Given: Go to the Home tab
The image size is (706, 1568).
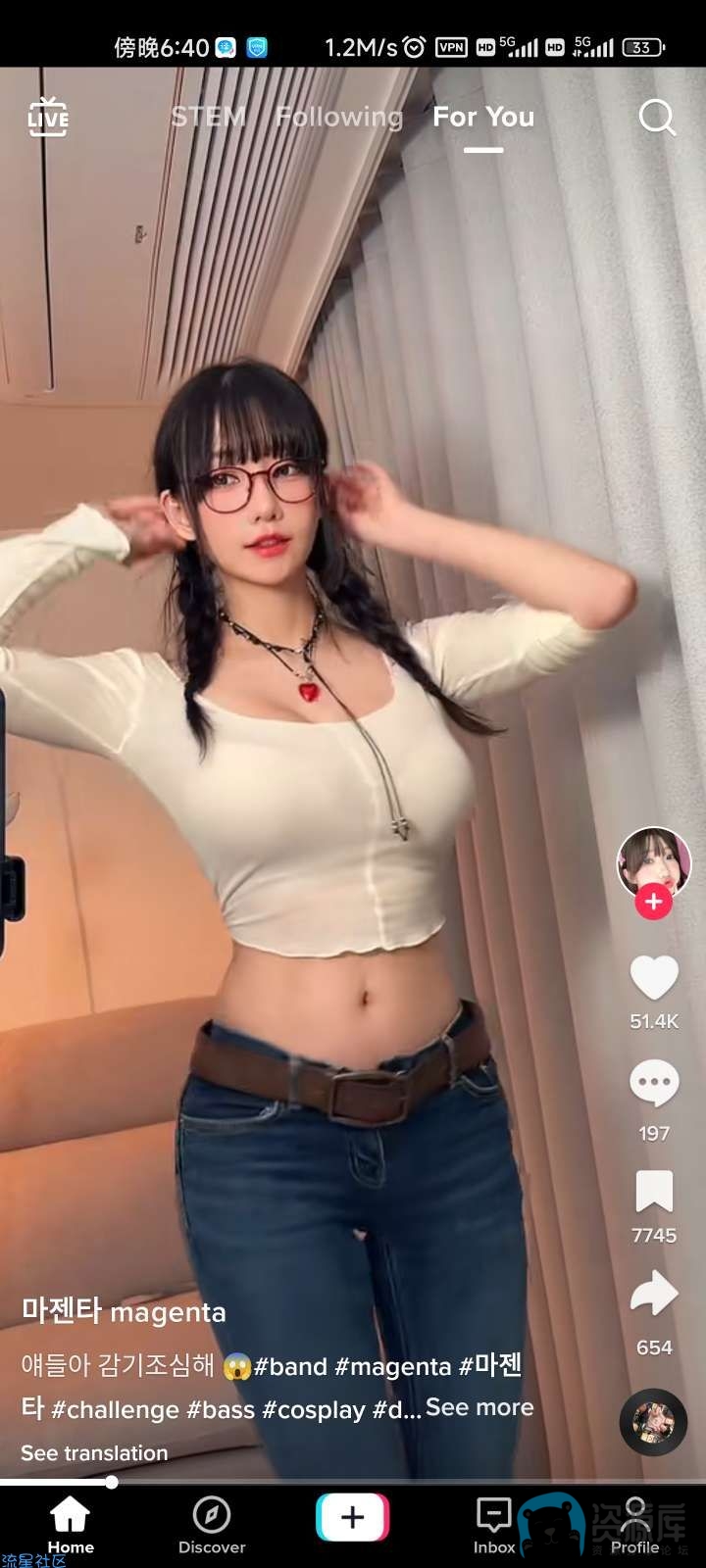Looking at the screenshot, I should pos(71,1526).
